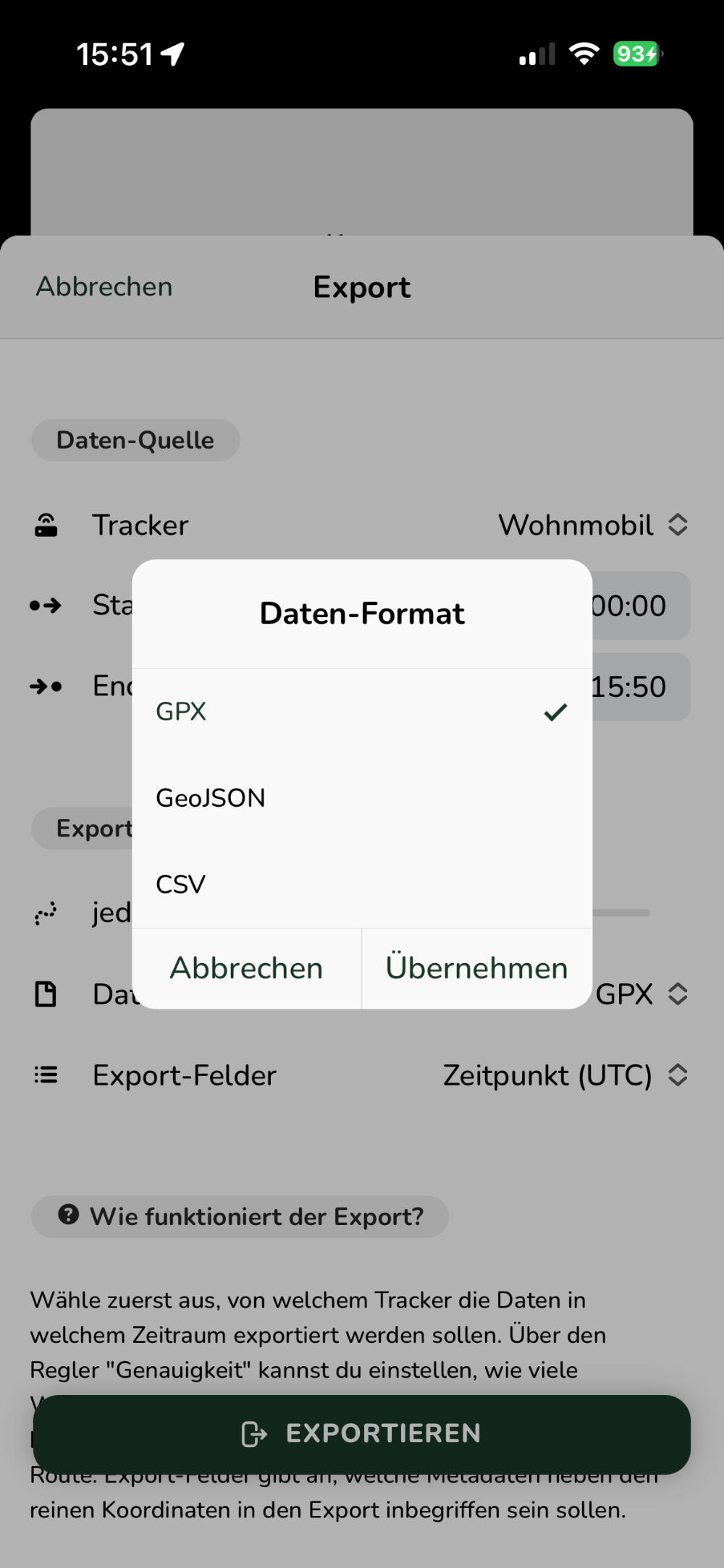
Task: Confirm selection with Übernehmen
Action: pyautogui.click(x=476, y=968)
